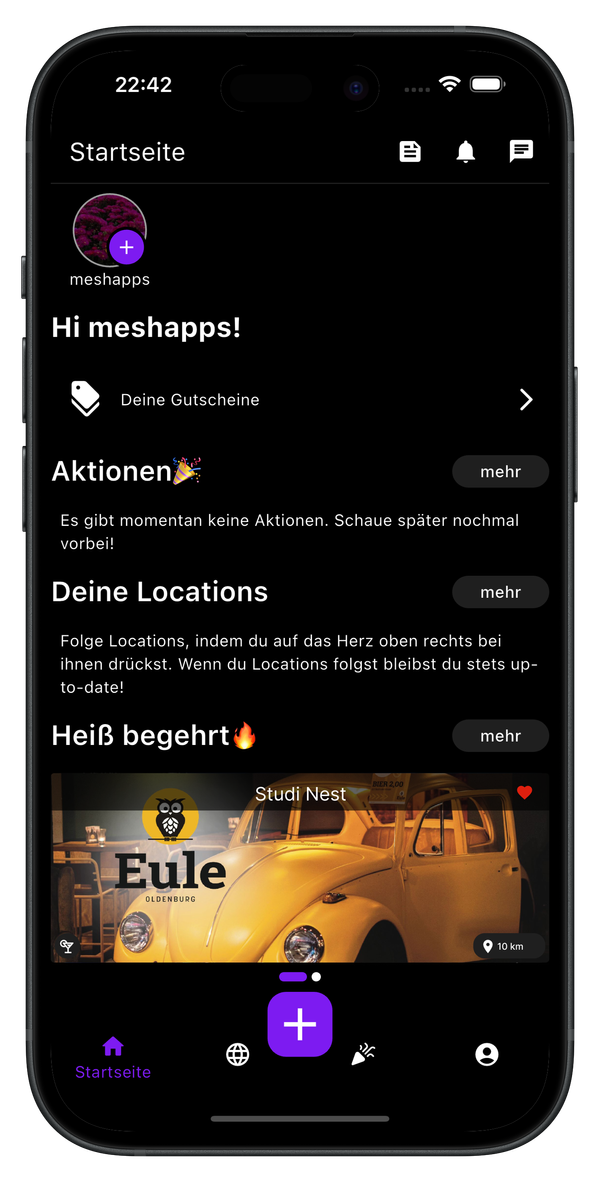Show more Aktionen

500,471
